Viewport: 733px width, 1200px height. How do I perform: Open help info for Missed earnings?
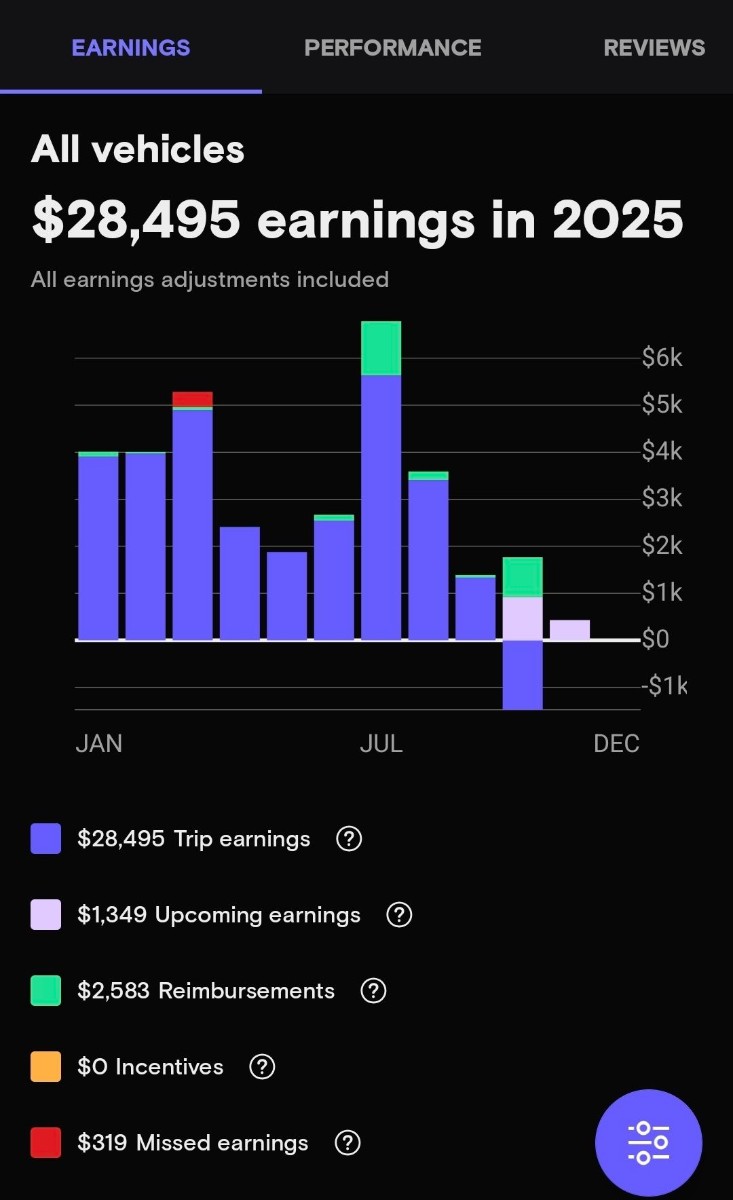[348, 1143]
